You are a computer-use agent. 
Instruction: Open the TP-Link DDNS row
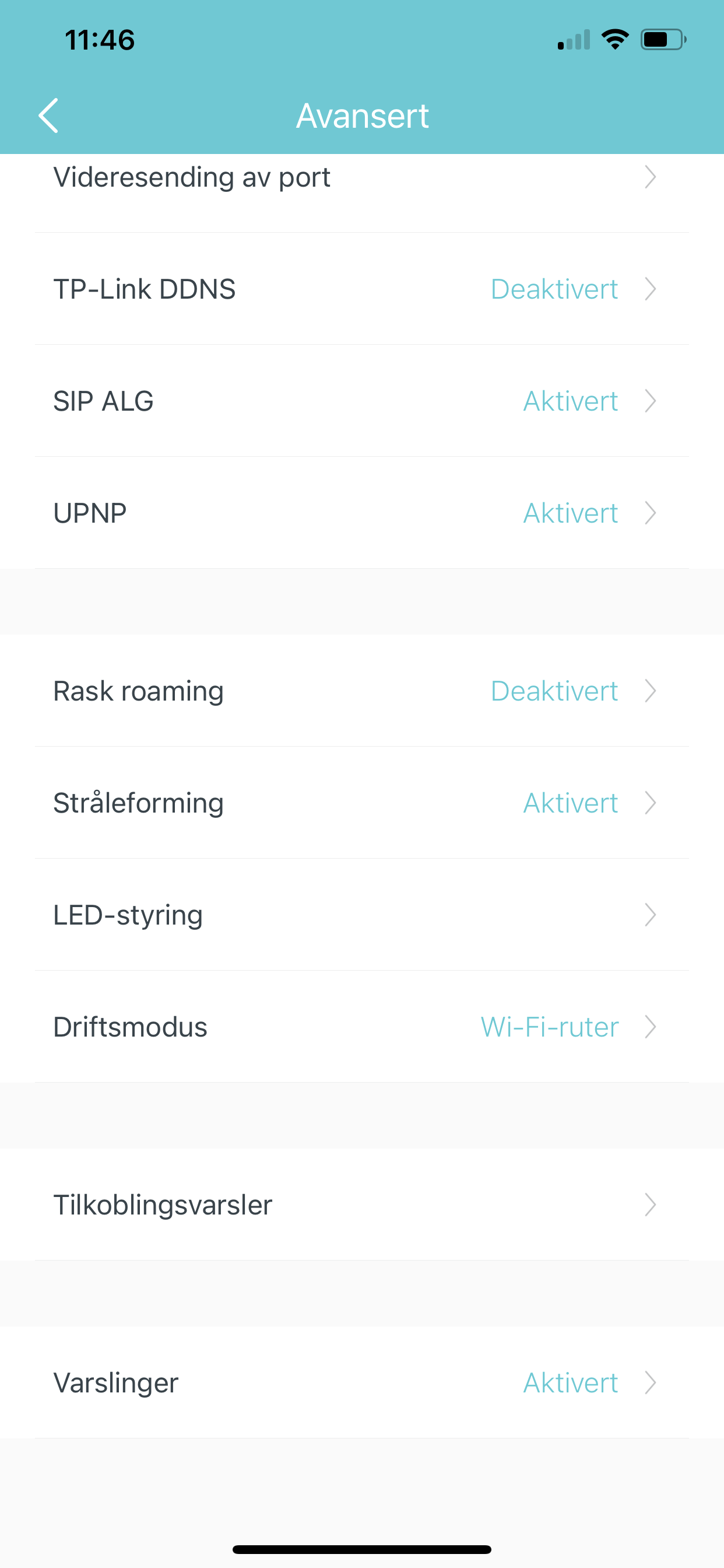(x=361, y=289)
